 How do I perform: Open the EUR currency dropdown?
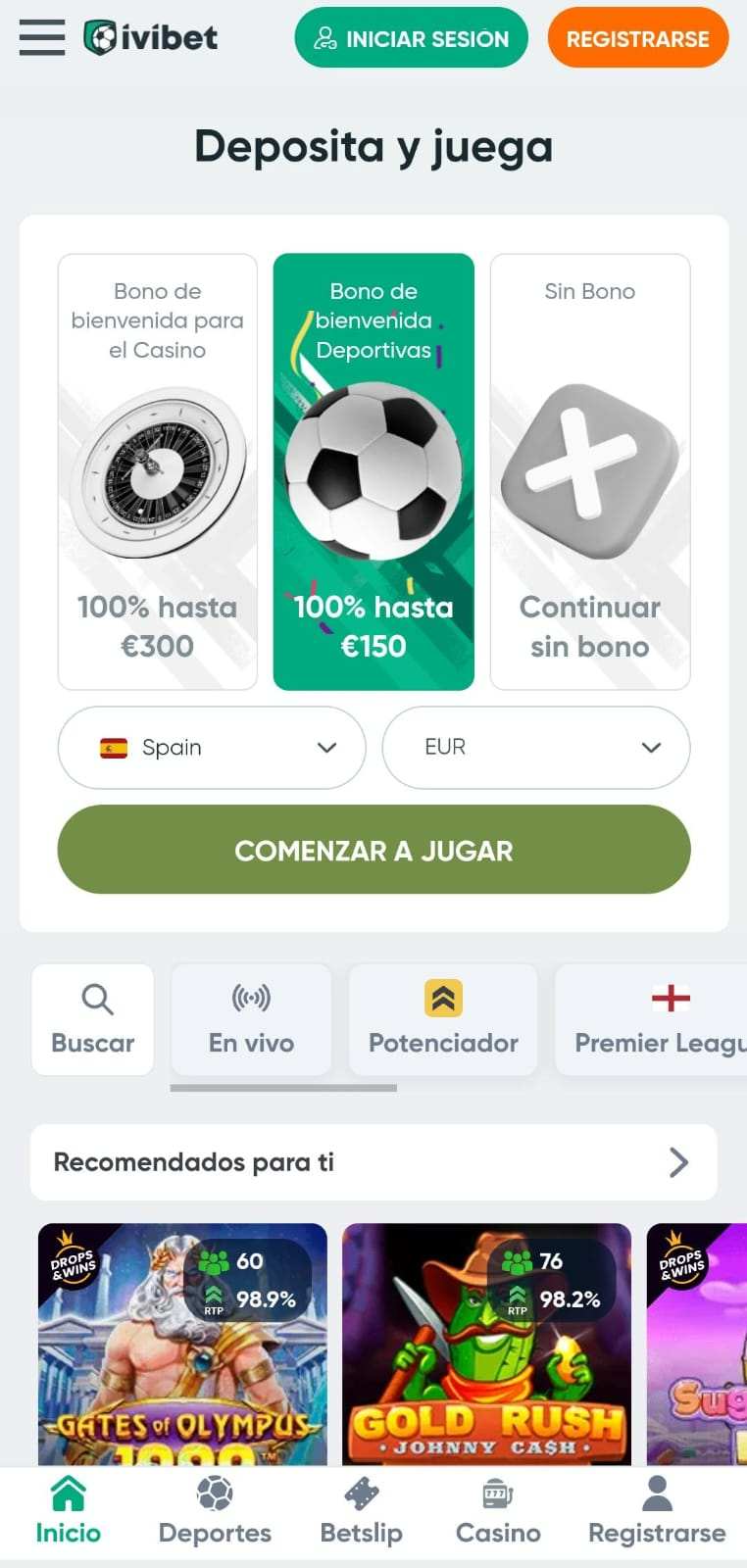click(536, 748)
